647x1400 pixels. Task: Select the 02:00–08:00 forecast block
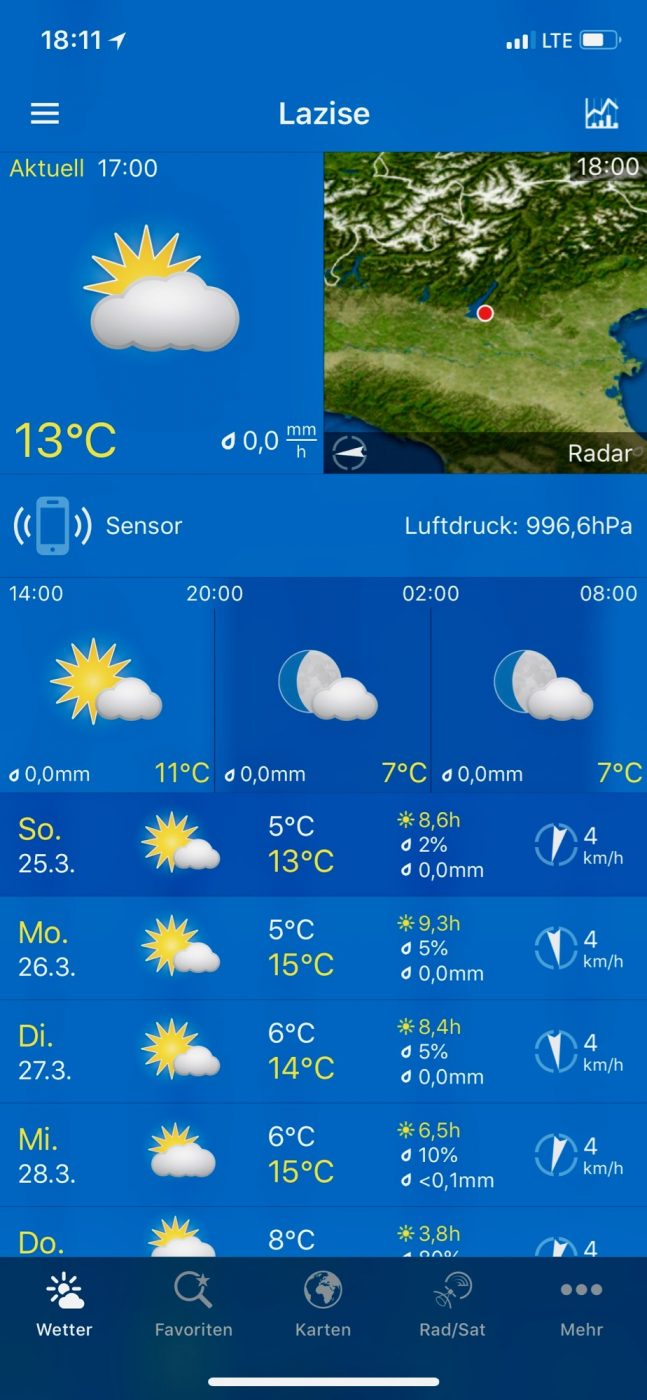coord(539,686)
